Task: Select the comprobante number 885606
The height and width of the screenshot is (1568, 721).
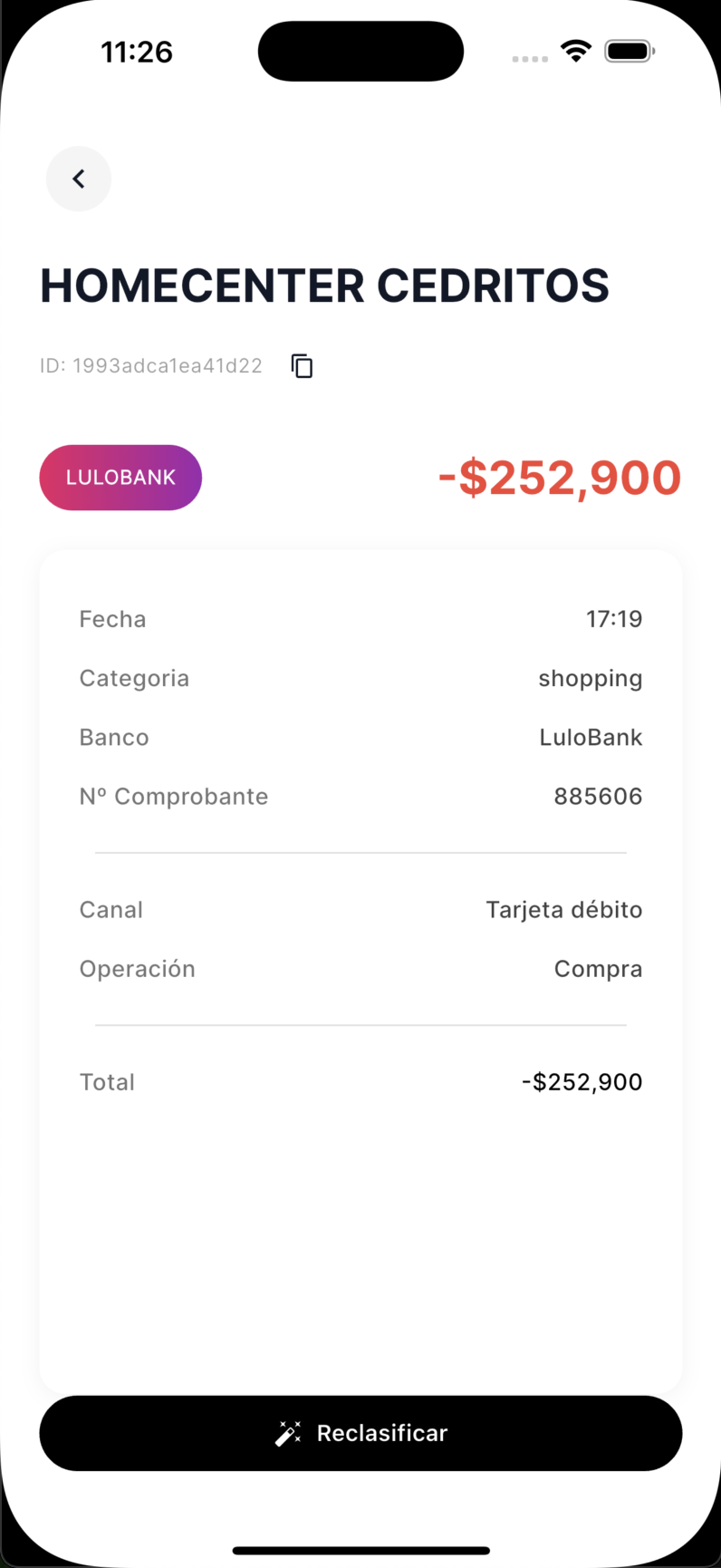Action: (598, 796)
